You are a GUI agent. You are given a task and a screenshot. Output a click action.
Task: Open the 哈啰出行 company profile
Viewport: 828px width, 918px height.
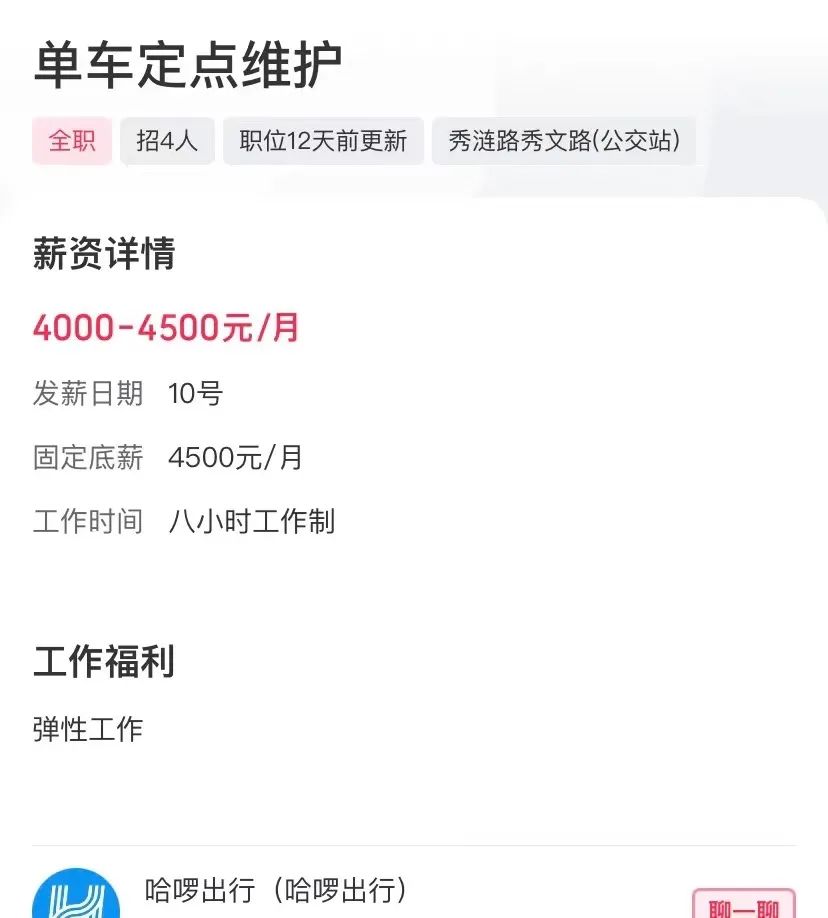point(276,891)
